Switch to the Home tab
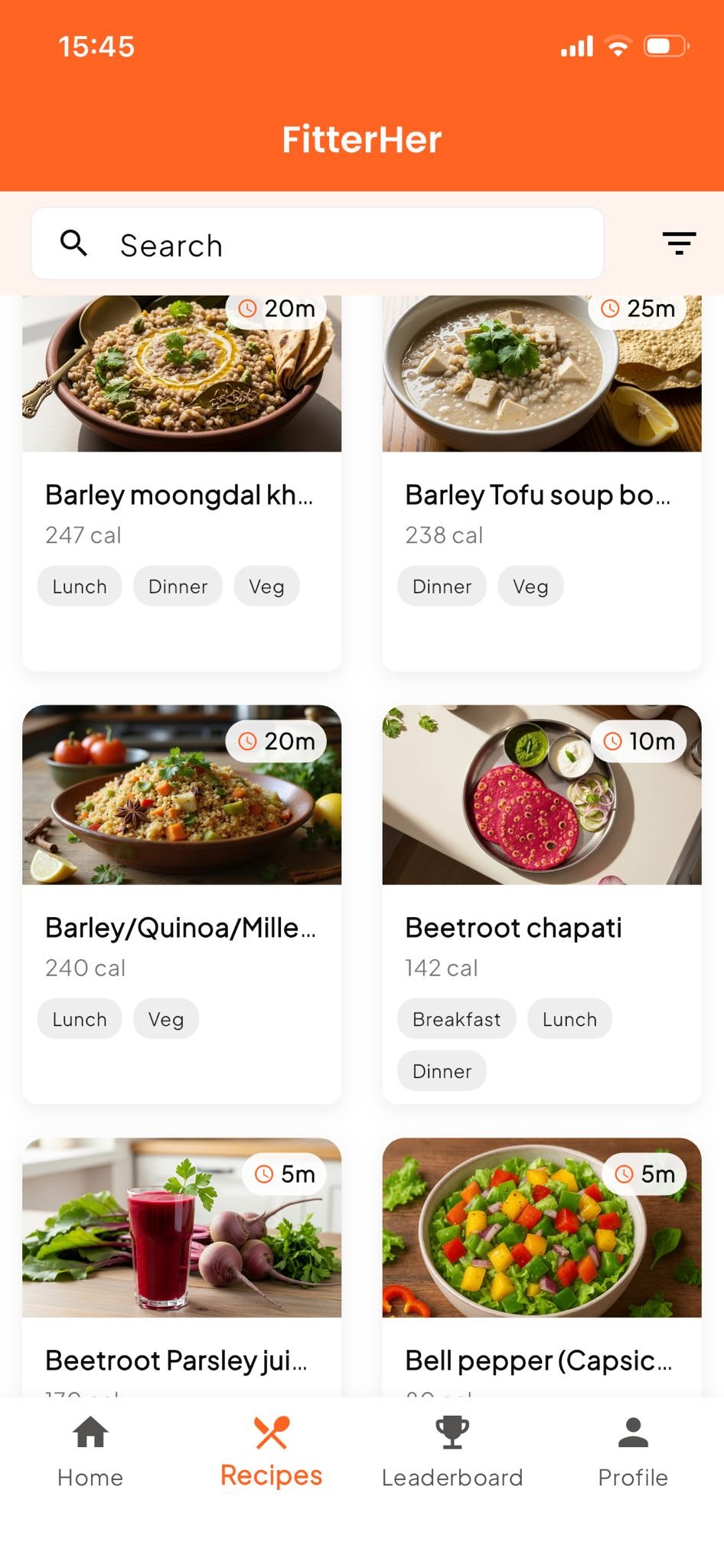The image size is (724, 1568). [90, 1452]
